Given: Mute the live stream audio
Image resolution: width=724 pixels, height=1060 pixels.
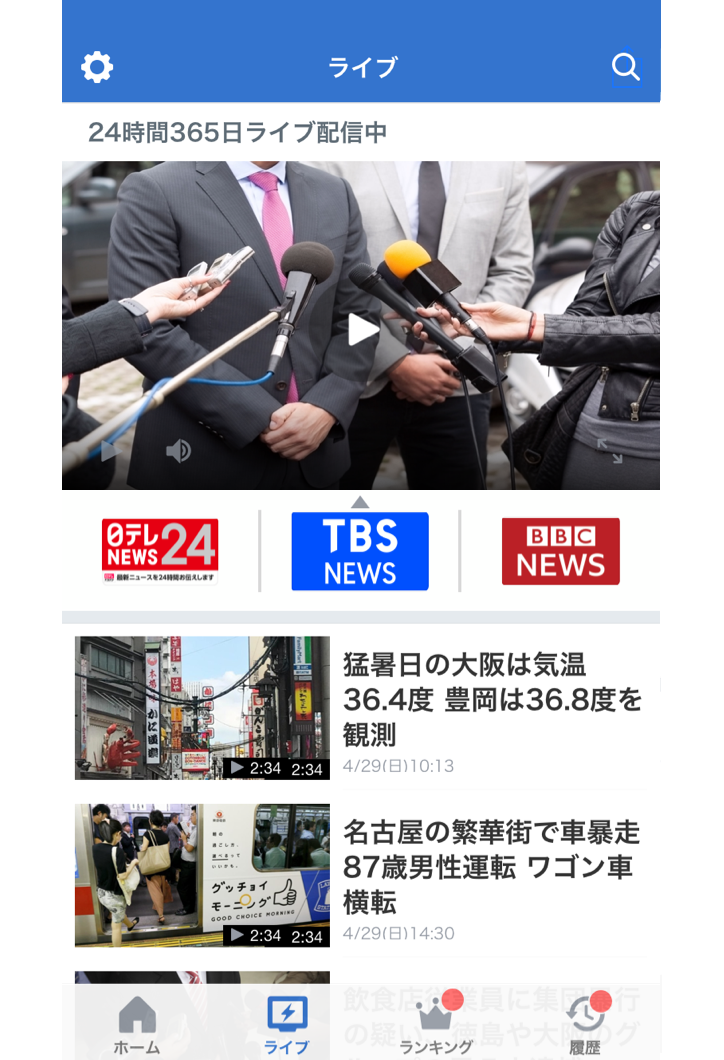Looking at the screenshot, I should pyautogui.click(x=178, y=452).
